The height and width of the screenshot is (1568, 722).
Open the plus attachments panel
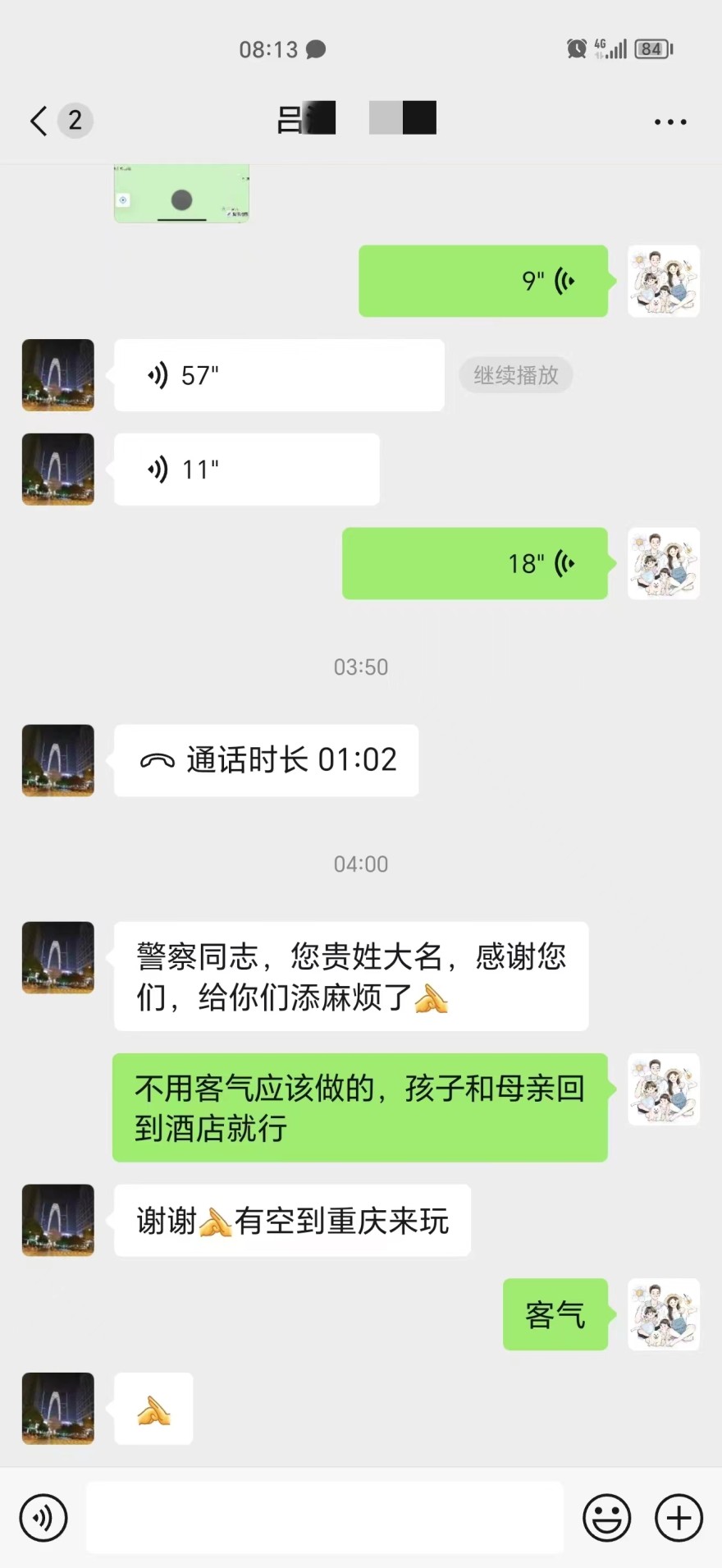(679, 1517)
